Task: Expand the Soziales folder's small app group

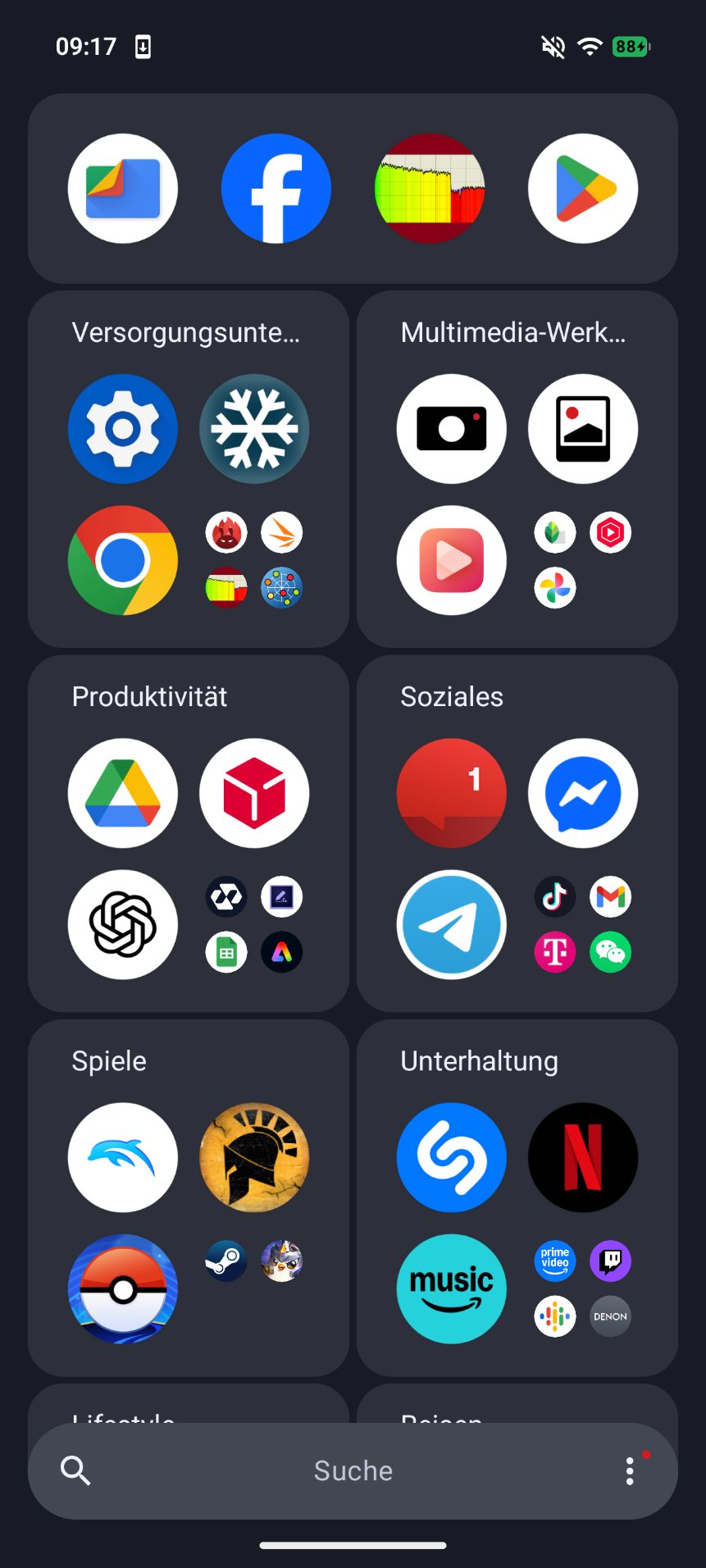Action: (x=583, y=924)
